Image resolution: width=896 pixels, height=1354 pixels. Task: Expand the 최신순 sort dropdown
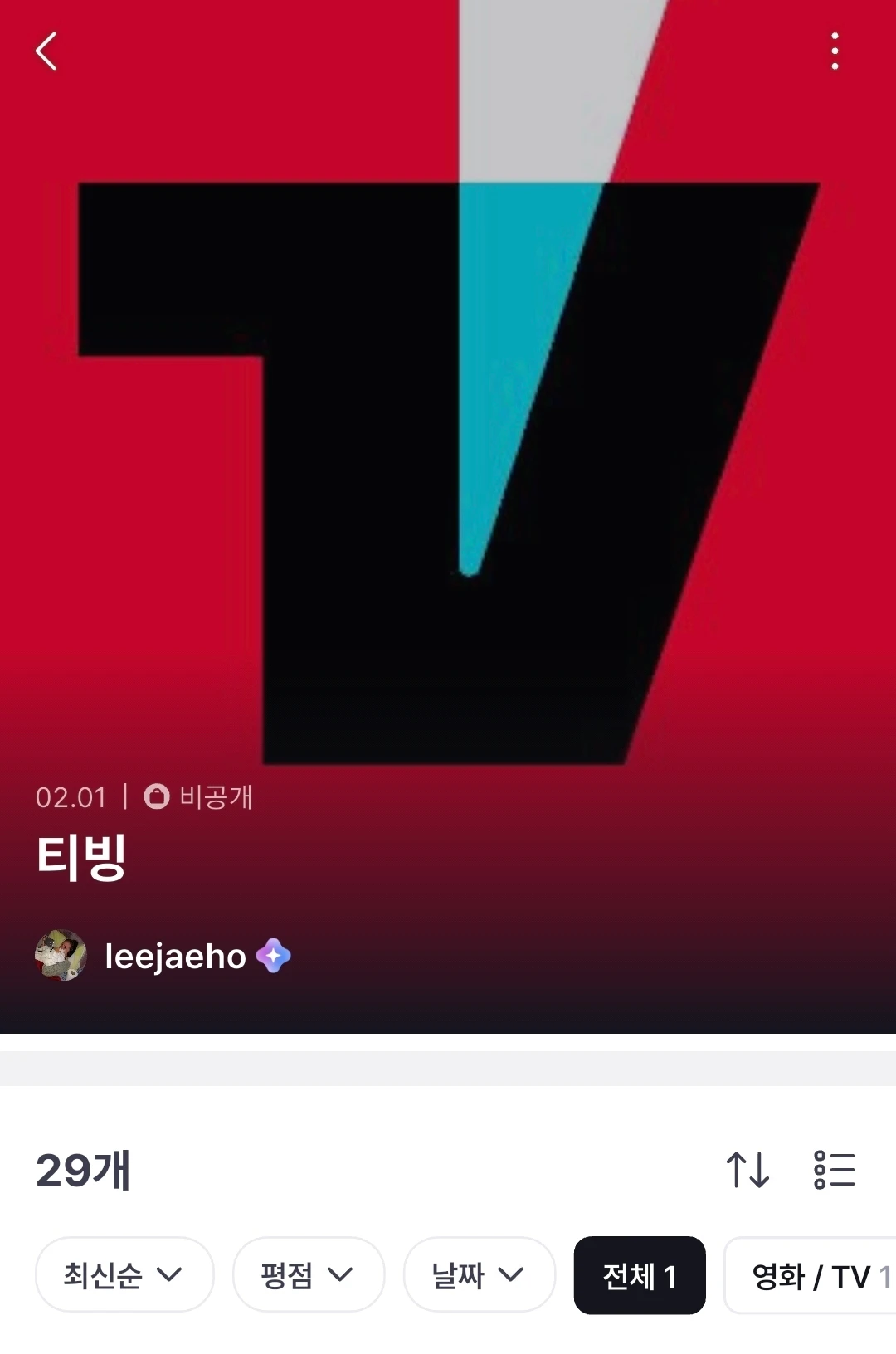[124, 1275]
